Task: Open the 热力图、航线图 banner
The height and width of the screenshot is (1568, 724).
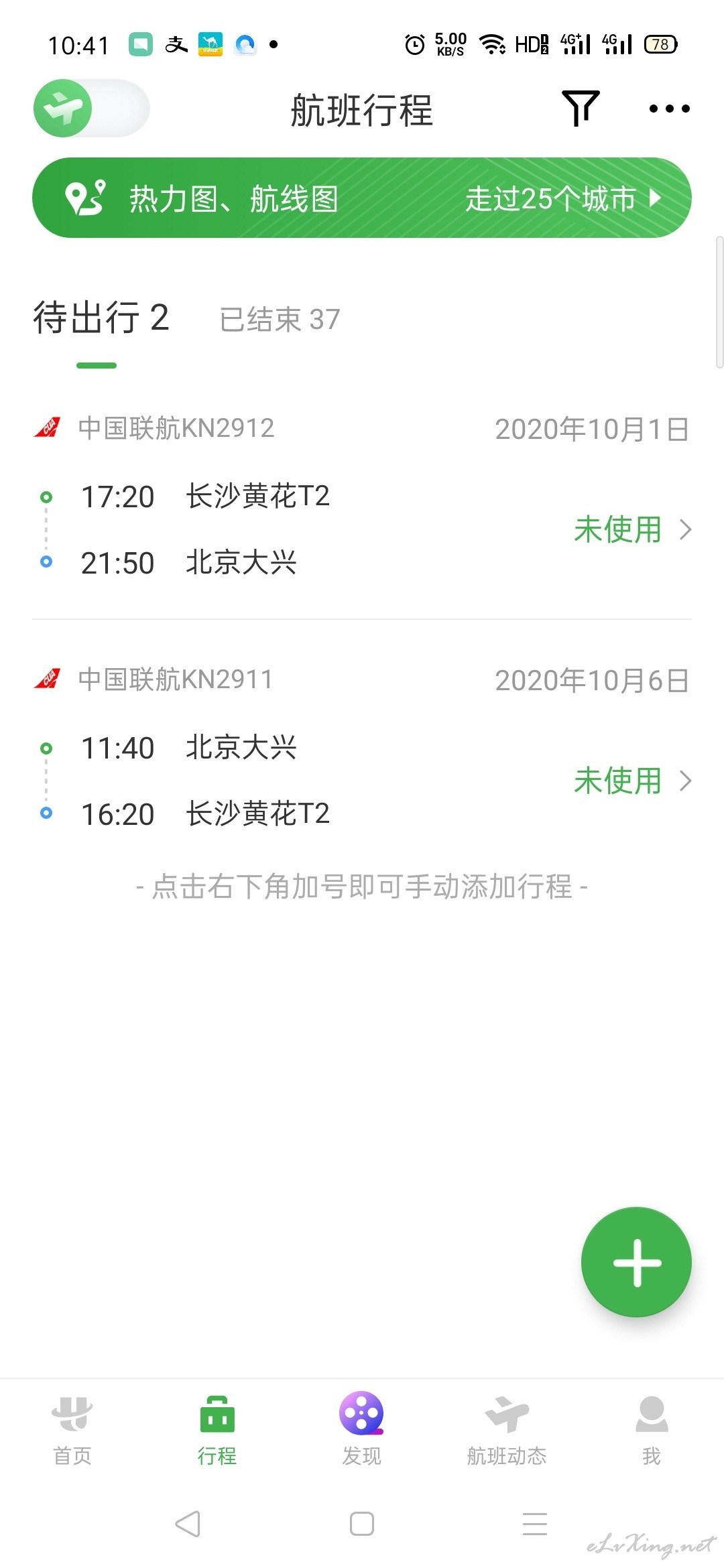Action: (362, 198)
